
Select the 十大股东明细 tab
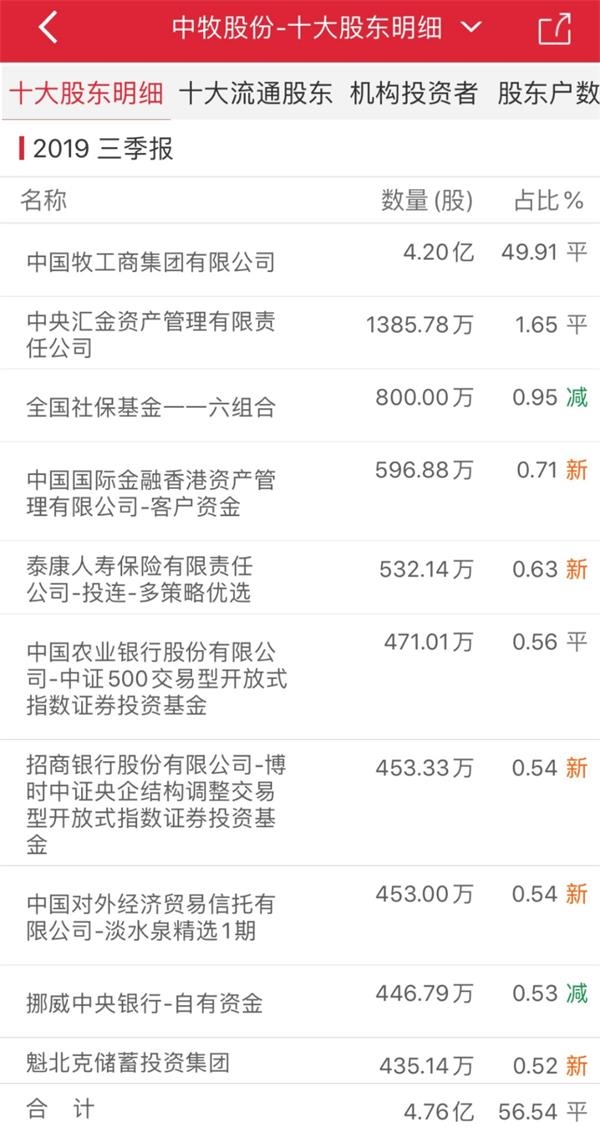(x=86, y=94)
